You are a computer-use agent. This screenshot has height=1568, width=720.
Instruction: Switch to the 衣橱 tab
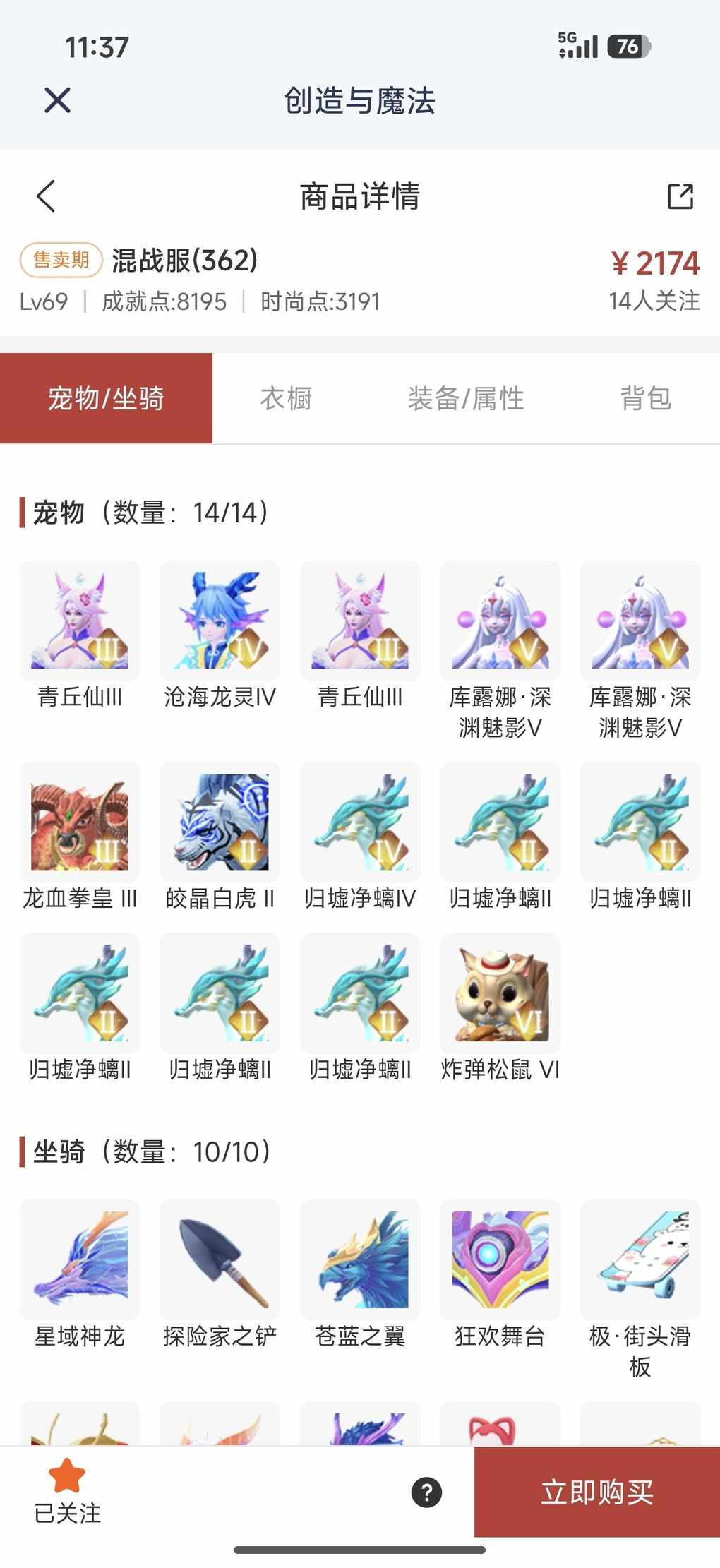coord(286,399)
